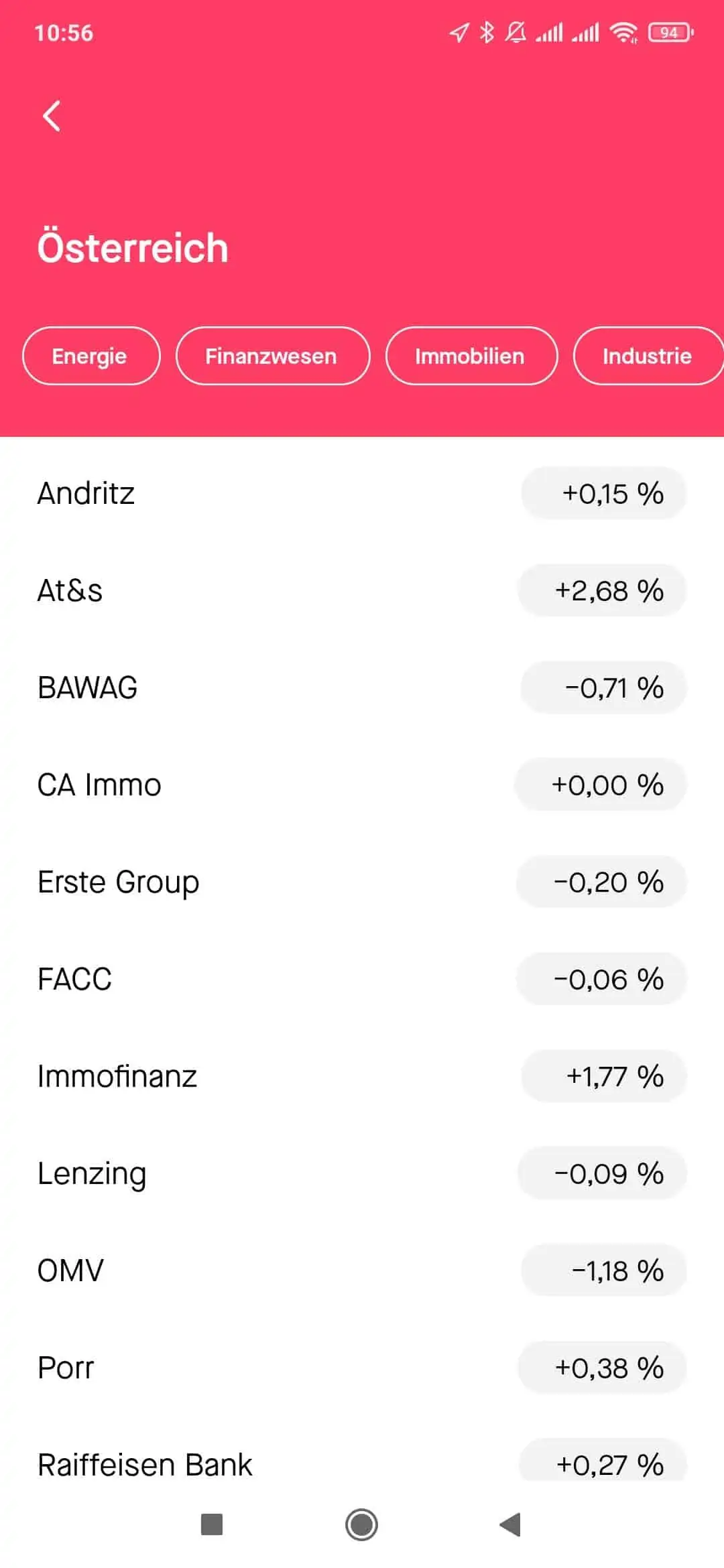The width and height of the screenshot is (724, 1568).
Task: Choose the Immobilien filter chip
Action: pos(471,356)
